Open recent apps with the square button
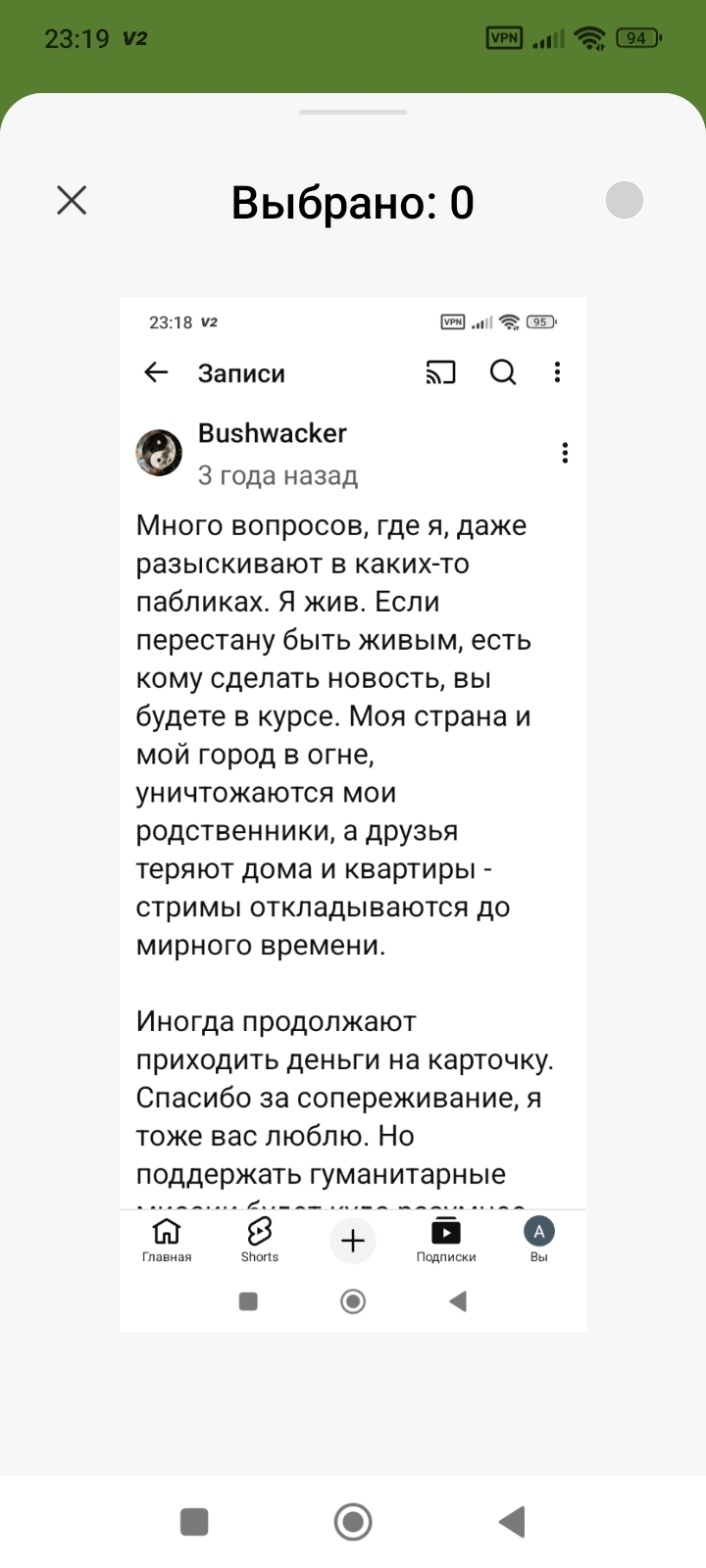This screenshot has width=706, height=1568. click(x=194, y=1522)
